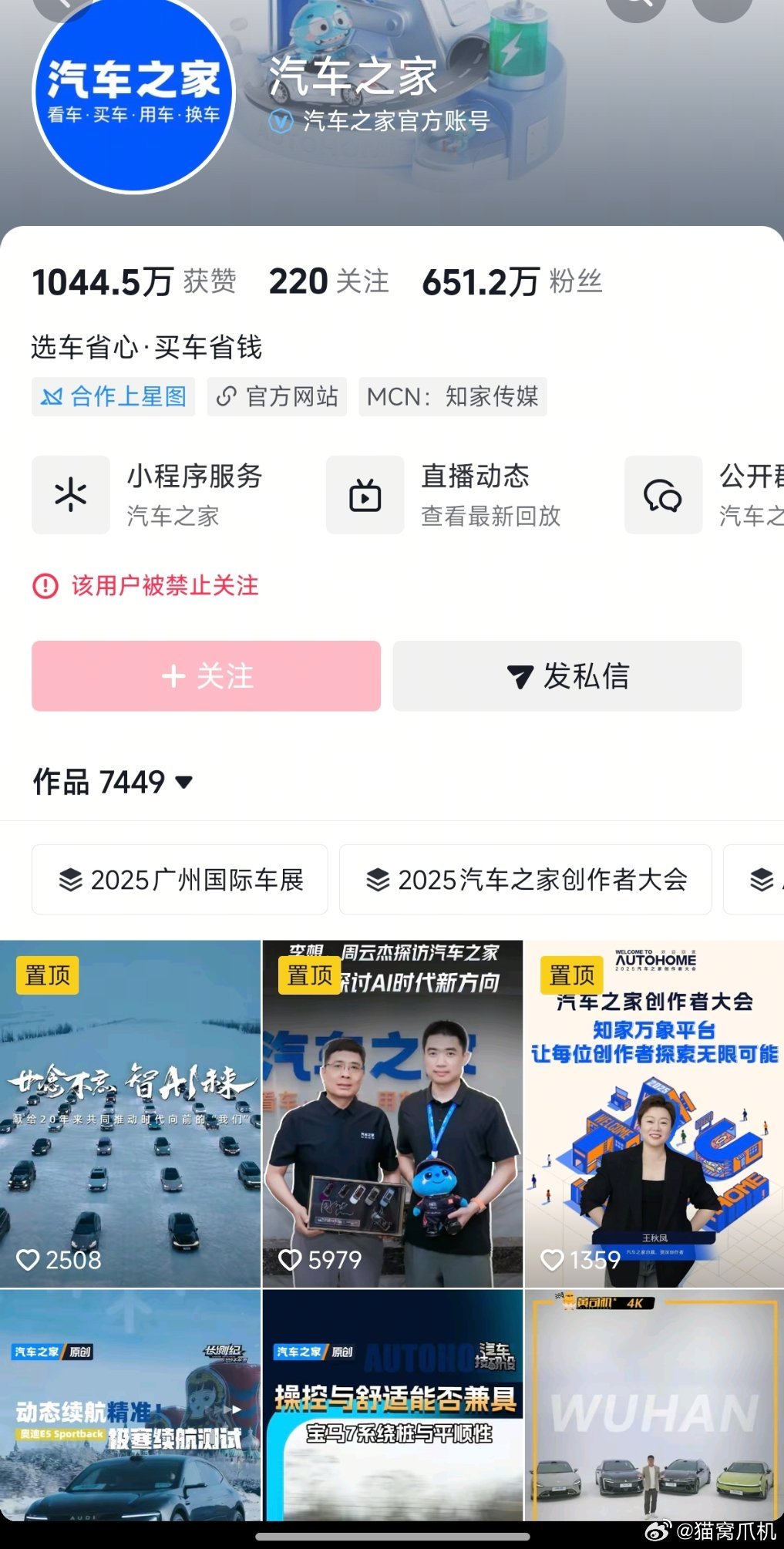Tap the 小程序服务 mini-program icon
The image size is (784, 1549).
[x=71, y=494]
